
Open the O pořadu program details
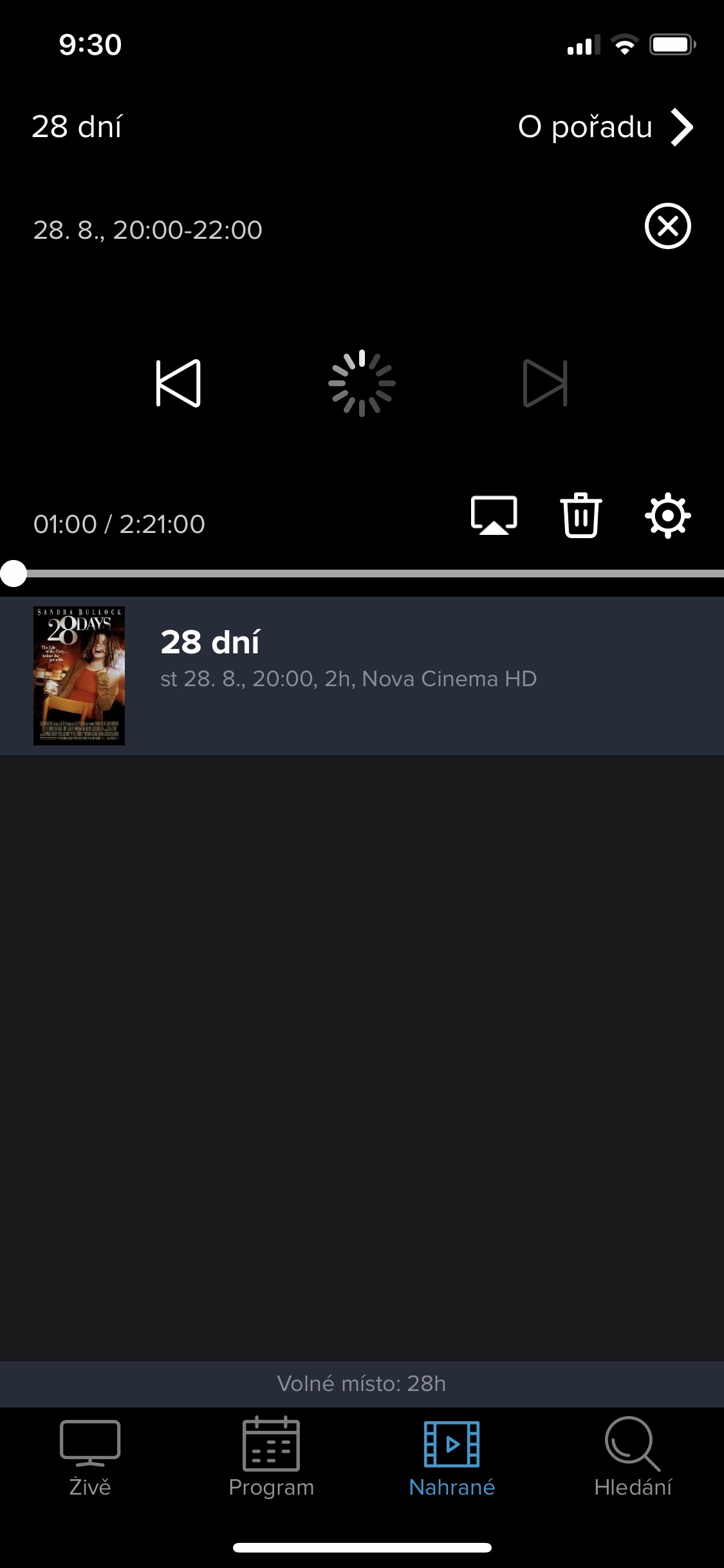point(606,127)
